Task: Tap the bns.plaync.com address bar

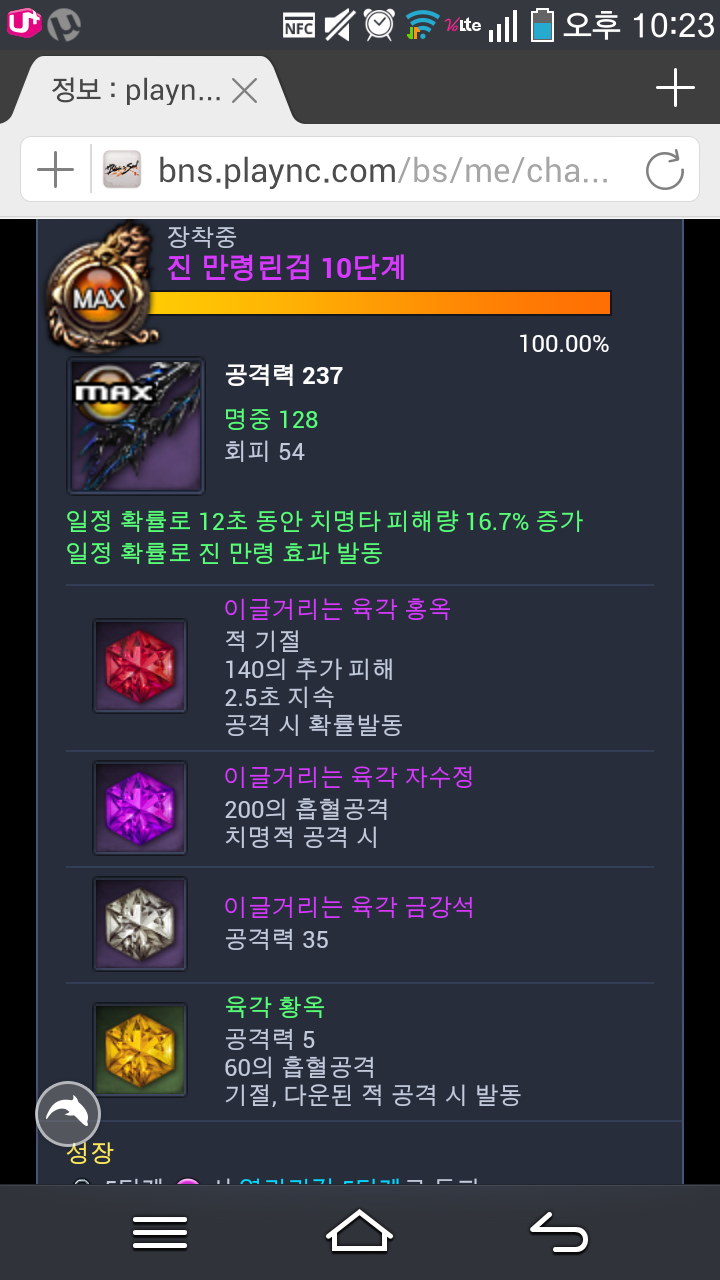Action: click(383, 171)
